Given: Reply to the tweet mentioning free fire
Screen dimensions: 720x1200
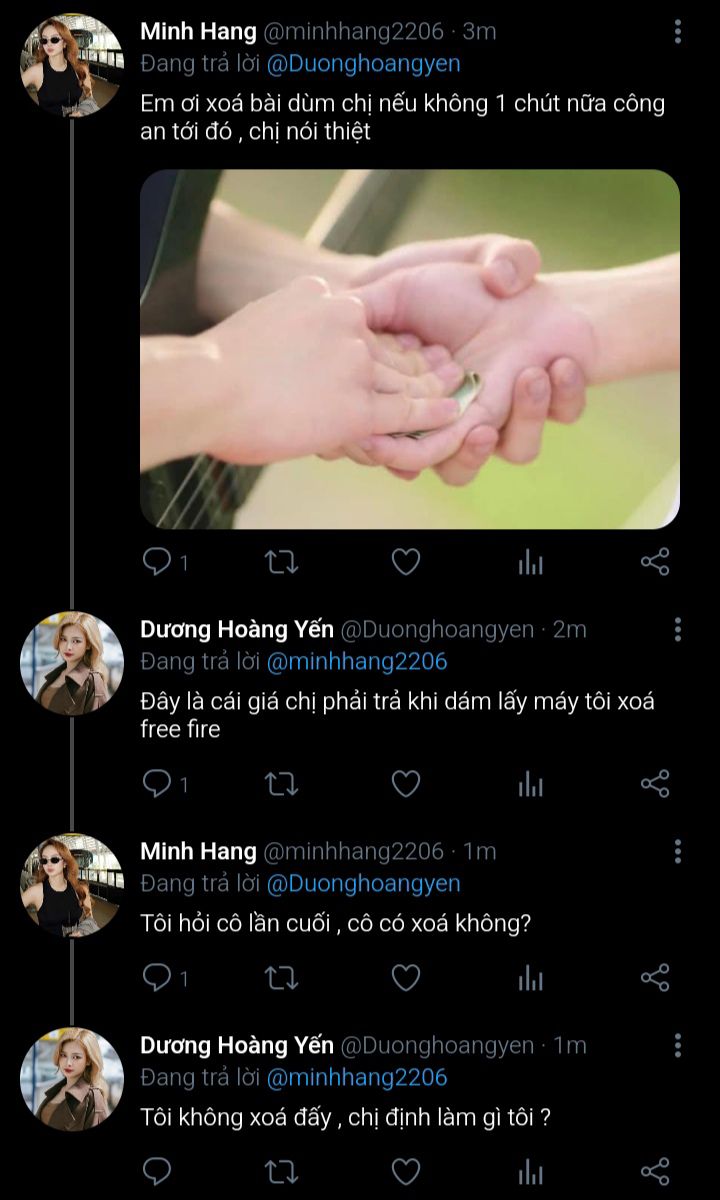Looking at the screenshot, I should pyautogui.click(x=157, y=784).
